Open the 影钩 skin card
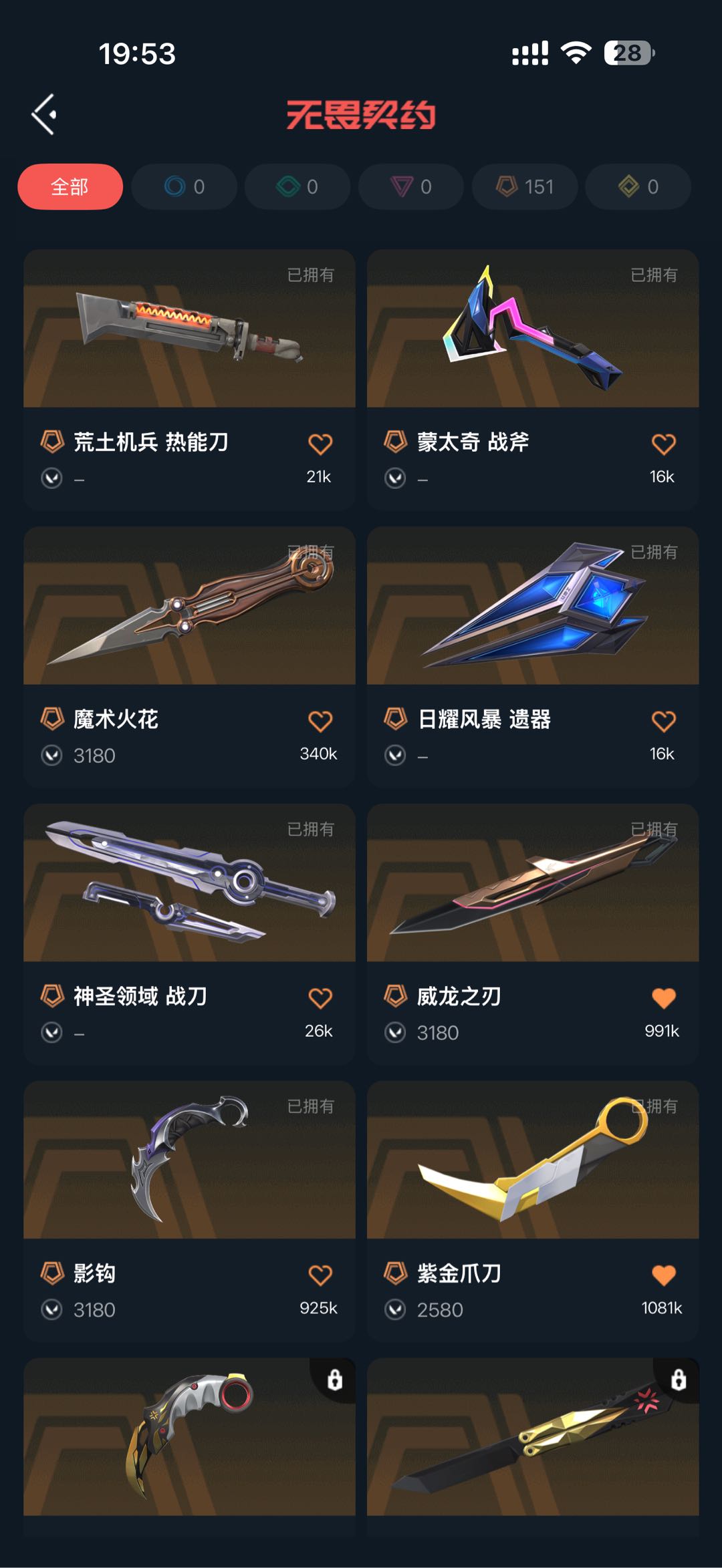Viewport: 722px width, 1568px height. (x=189, y=1212)
